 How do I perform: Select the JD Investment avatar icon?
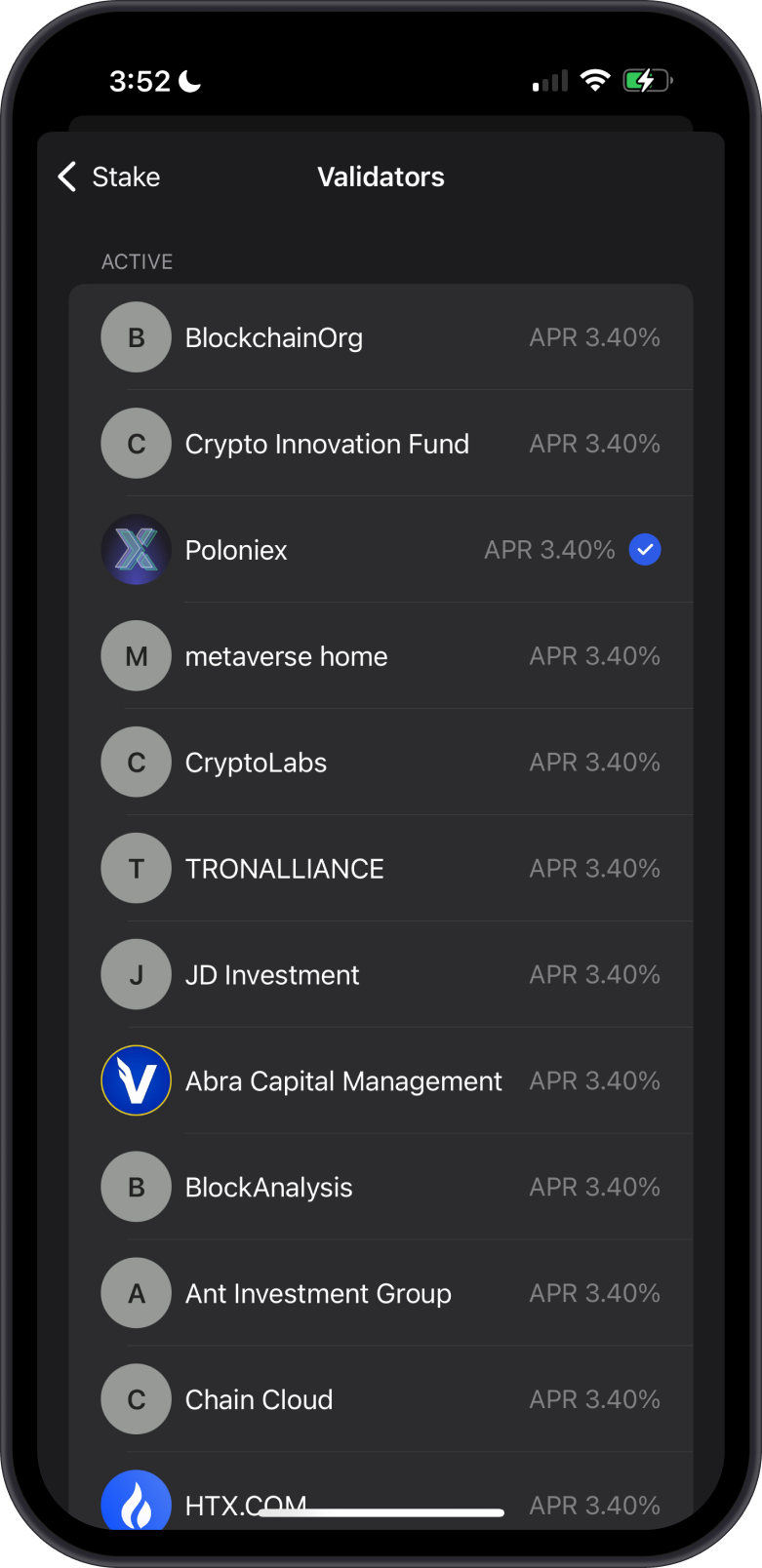[x=136, y=974]
